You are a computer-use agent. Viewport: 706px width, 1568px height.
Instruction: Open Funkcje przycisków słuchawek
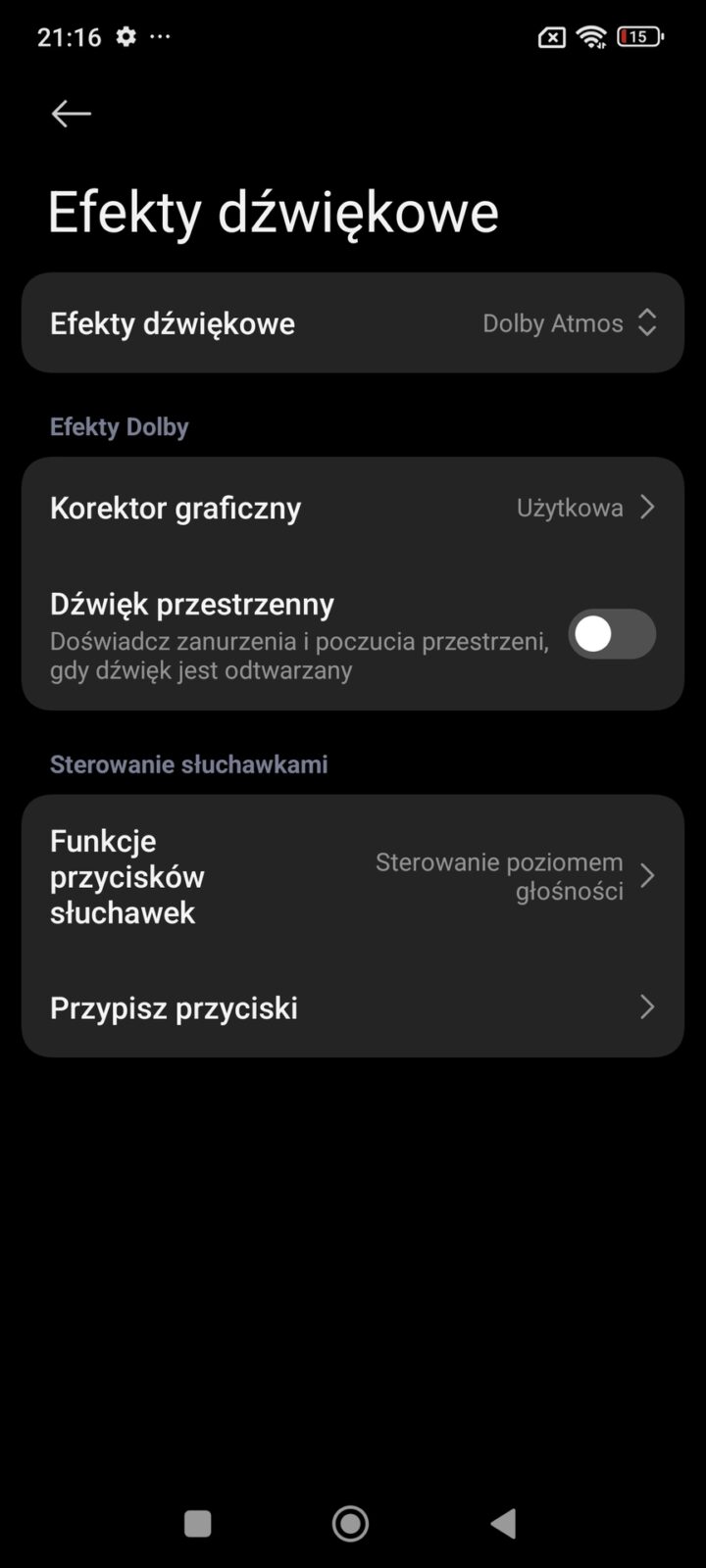pyautogui.click(x=353, y=876)
